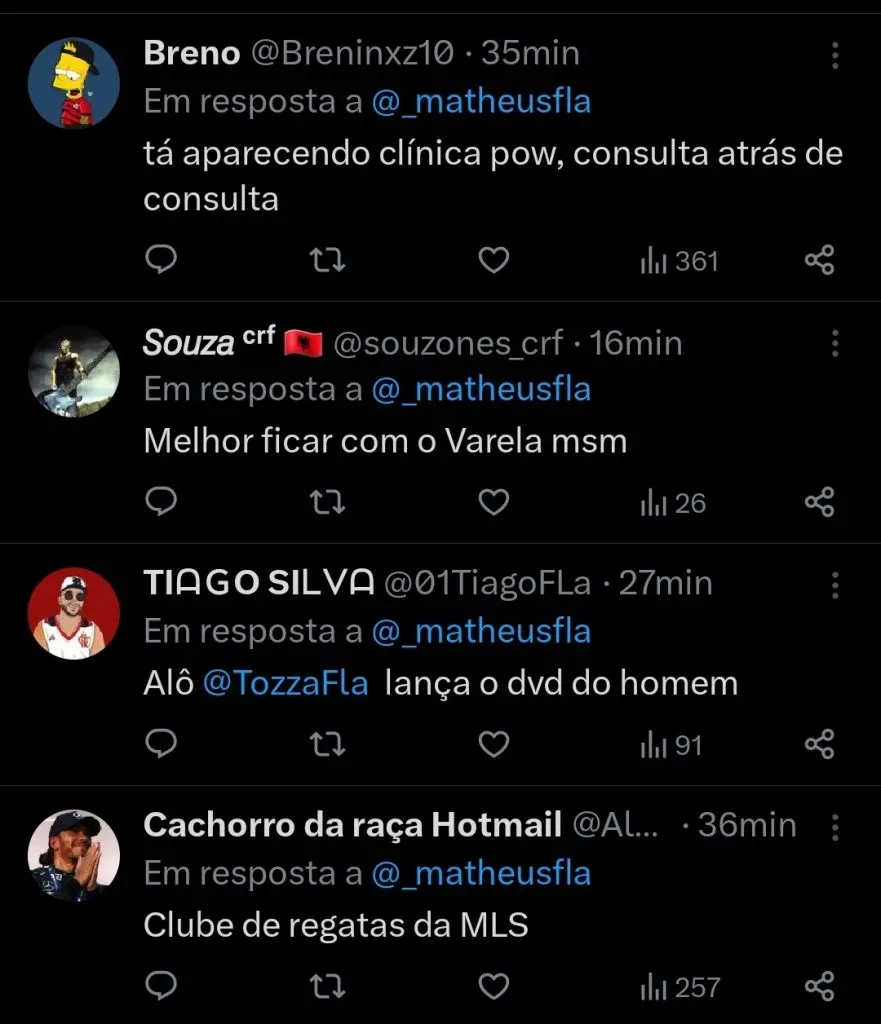Open view analytics on Souza's tweet

(x=671, y=503)
